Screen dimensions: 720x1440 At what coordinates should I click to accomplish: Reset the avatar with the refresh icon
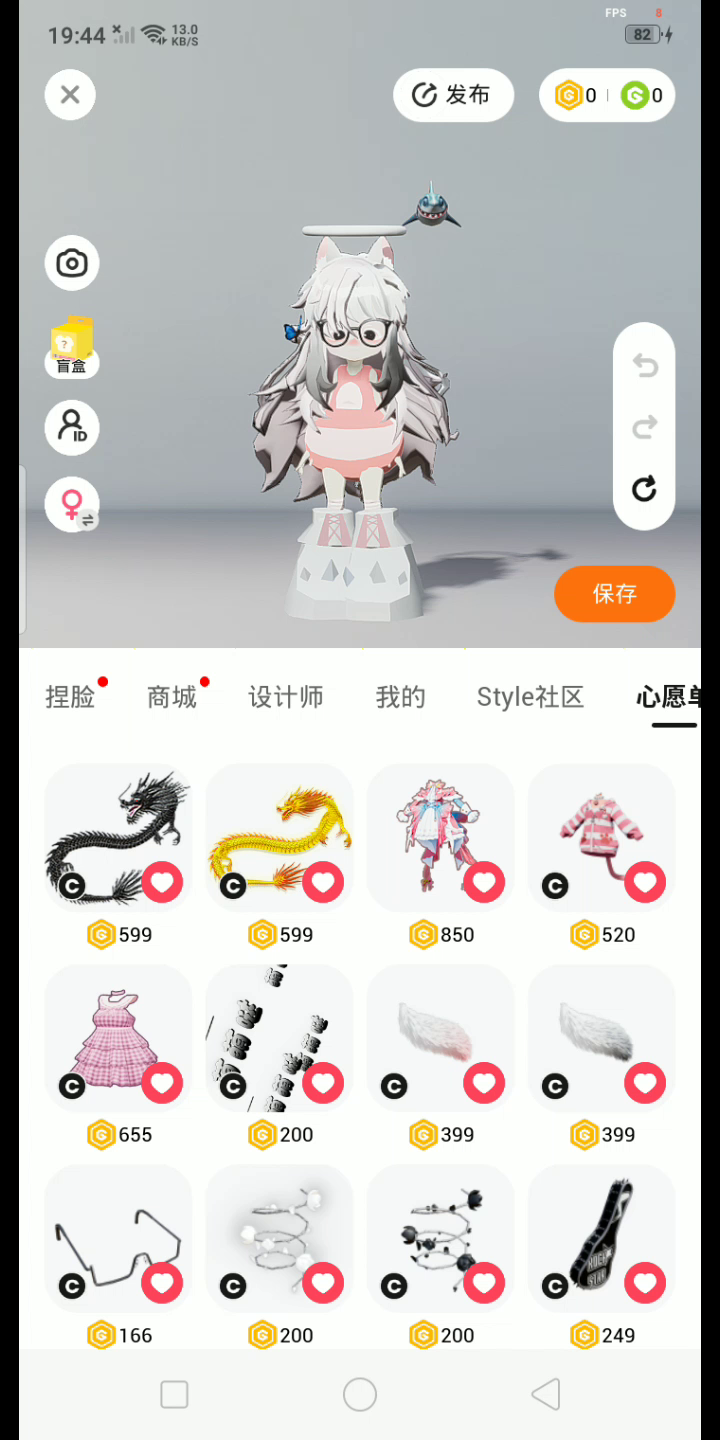644,489
